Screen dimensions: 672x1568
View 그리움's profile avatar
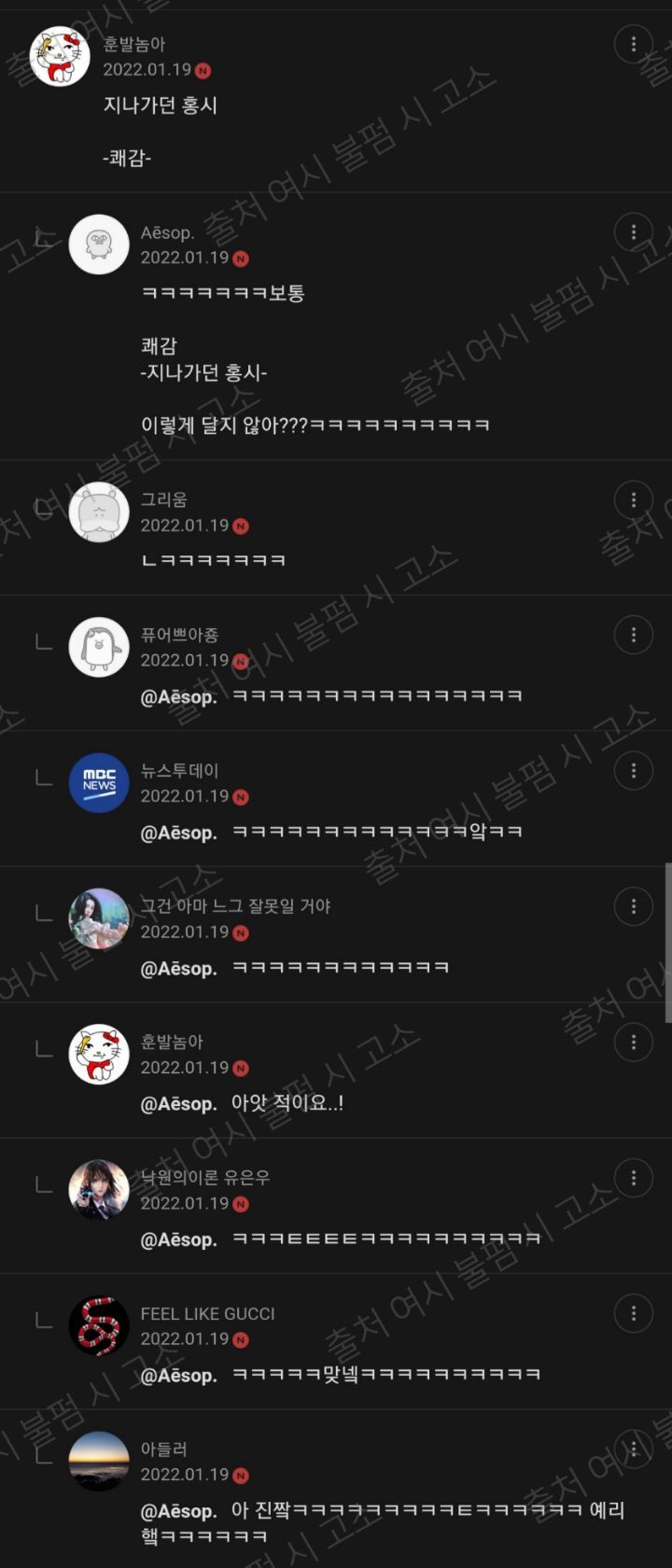[x=99, y=511]
